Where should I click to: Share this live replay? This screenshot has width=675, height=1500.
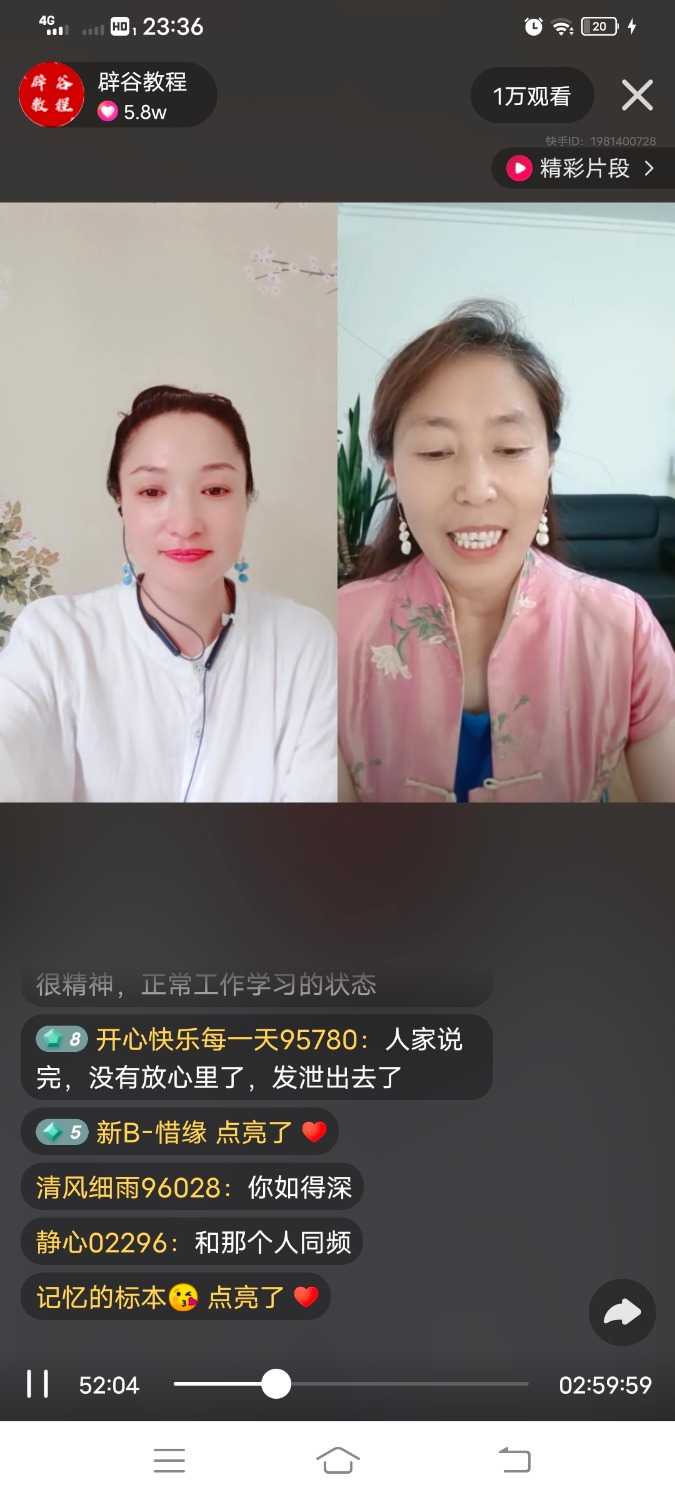(x=622, y=1312)
